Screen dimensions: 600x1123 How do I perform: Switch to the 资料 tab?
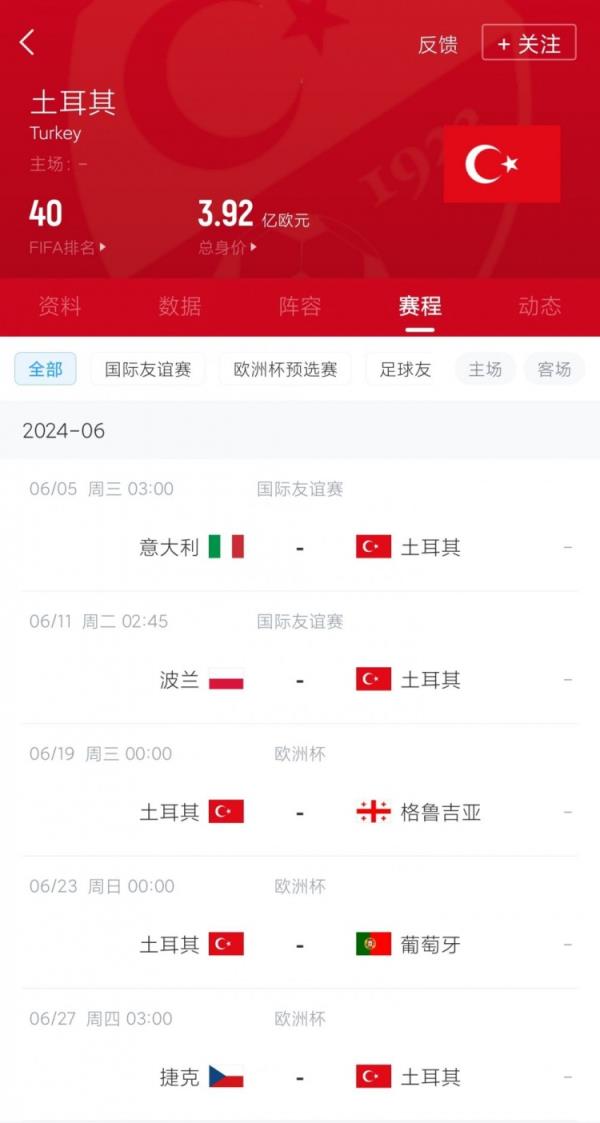click(x=59, y=306)
